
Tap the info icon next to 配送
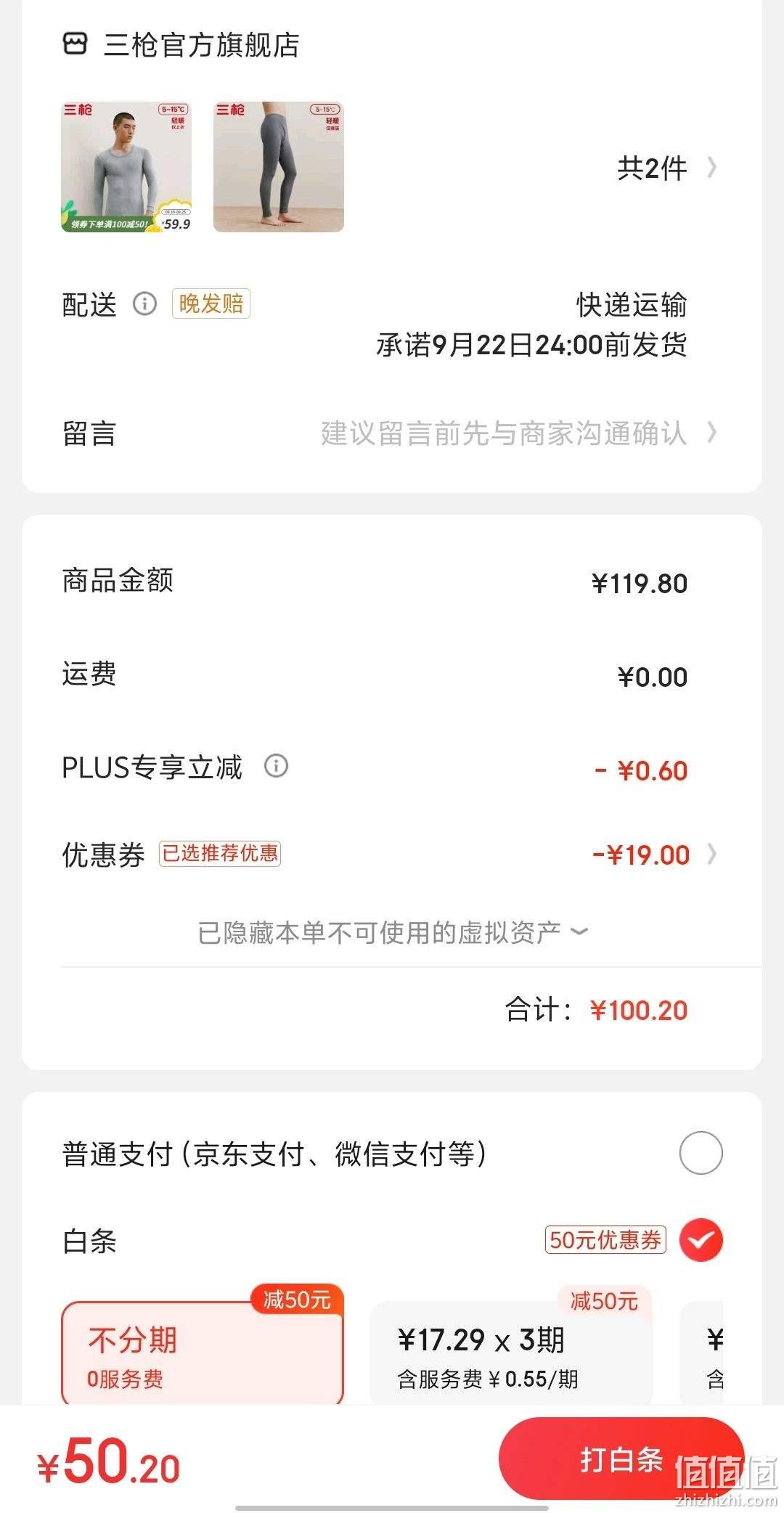click(144, 303)
